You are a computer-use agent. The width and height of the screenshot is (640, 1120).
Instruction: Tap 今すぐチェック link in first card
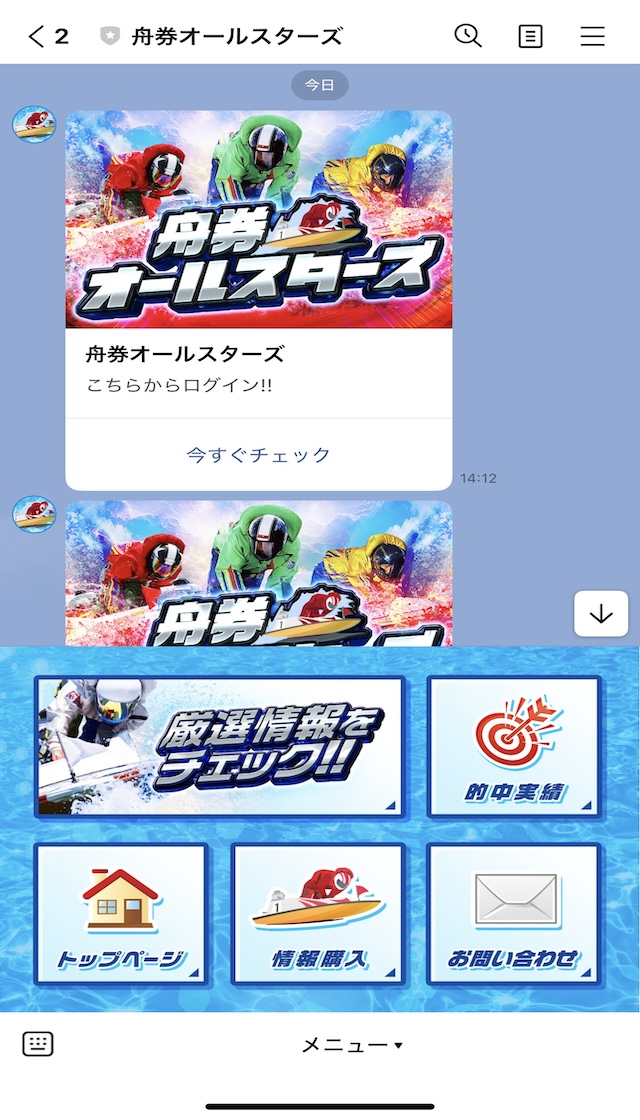click(258, 455)
